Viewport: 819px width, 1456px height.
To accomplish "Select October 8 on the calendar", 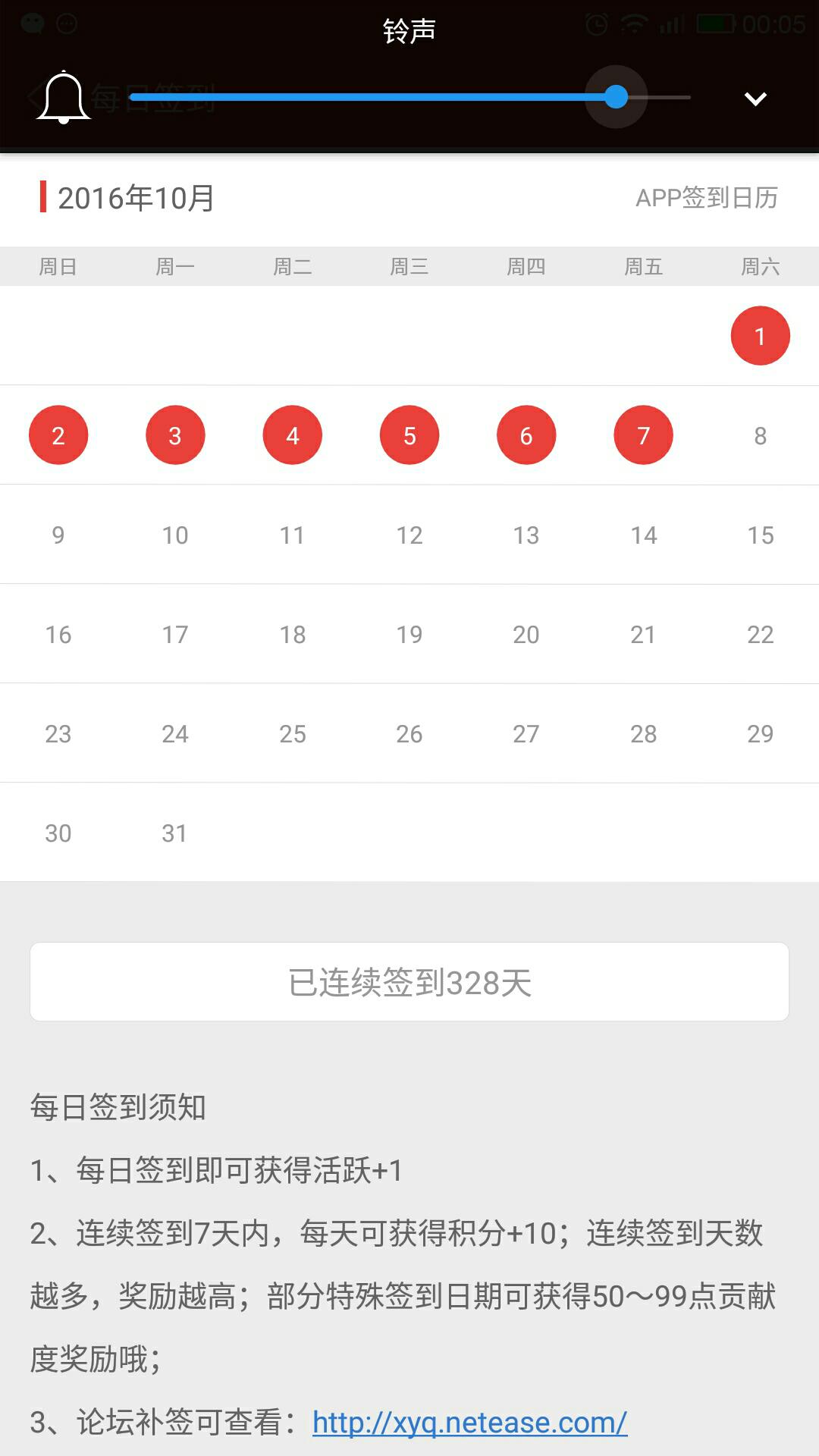I will coord(760,436).
